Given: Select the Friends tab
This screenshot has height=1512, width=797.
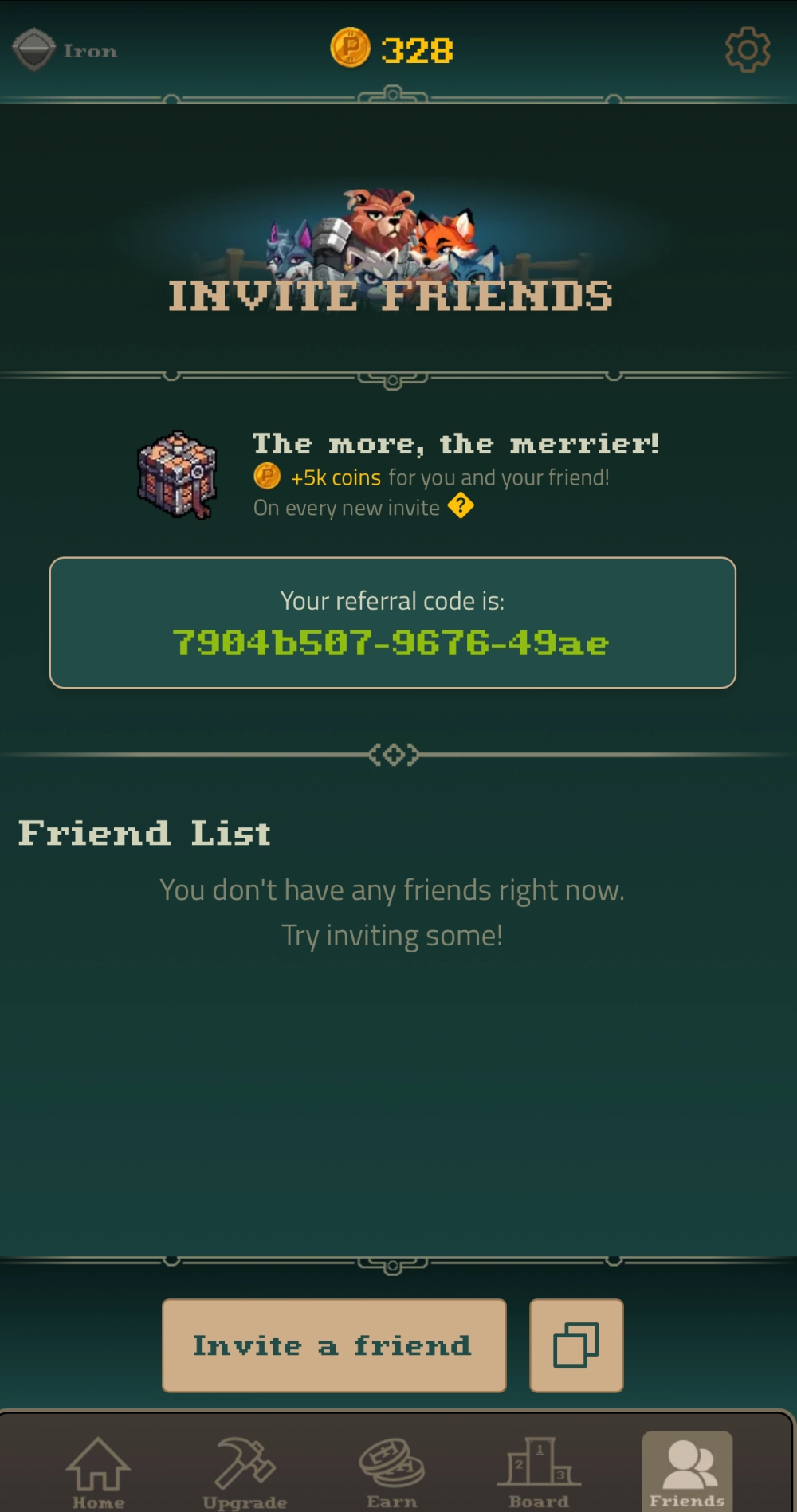Looking at the screenshot, I should pos(687,1472).
